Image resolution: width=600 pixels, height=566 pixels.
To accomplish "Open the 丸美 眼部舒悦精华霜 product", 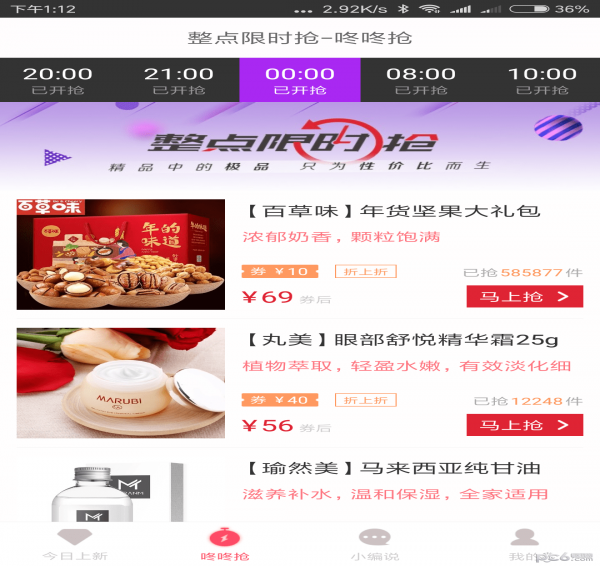I will [402, 339].
